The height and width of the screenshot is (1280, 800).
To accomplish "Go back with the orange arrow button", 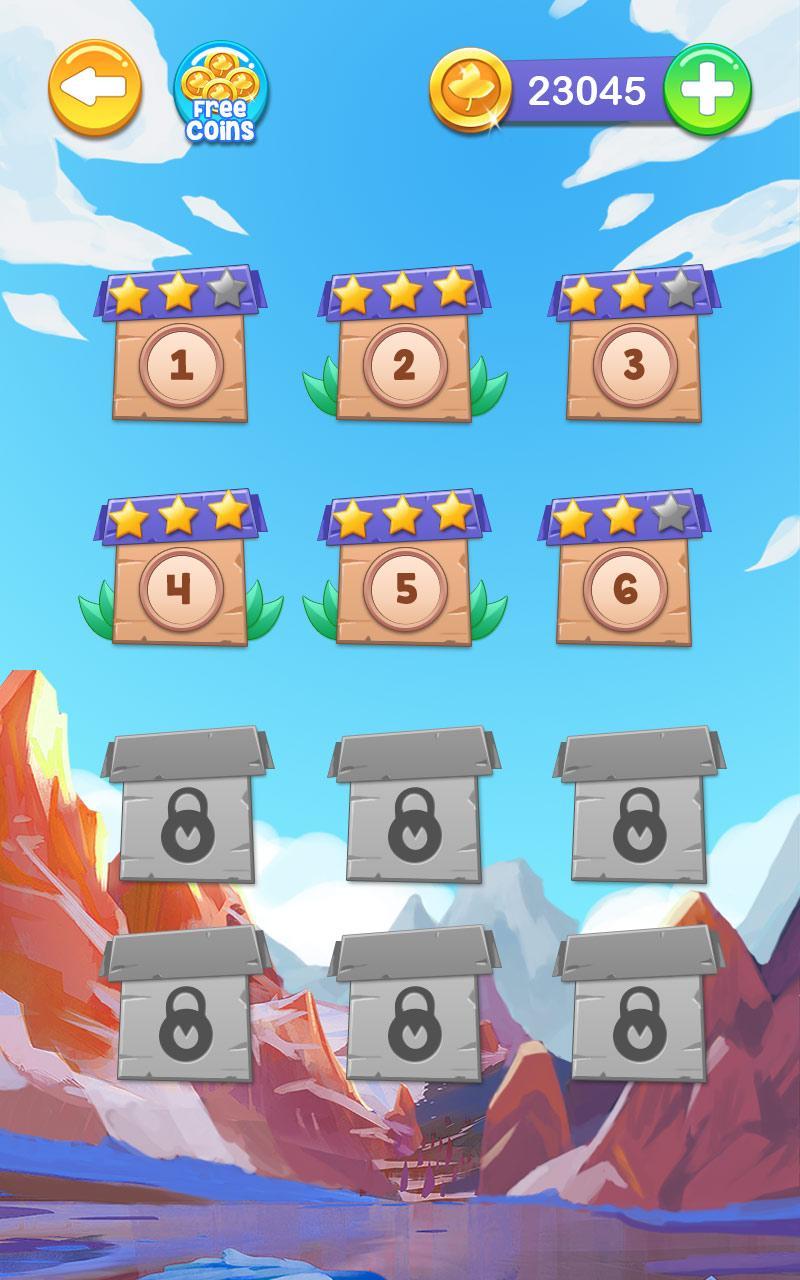I will point(95,89).
